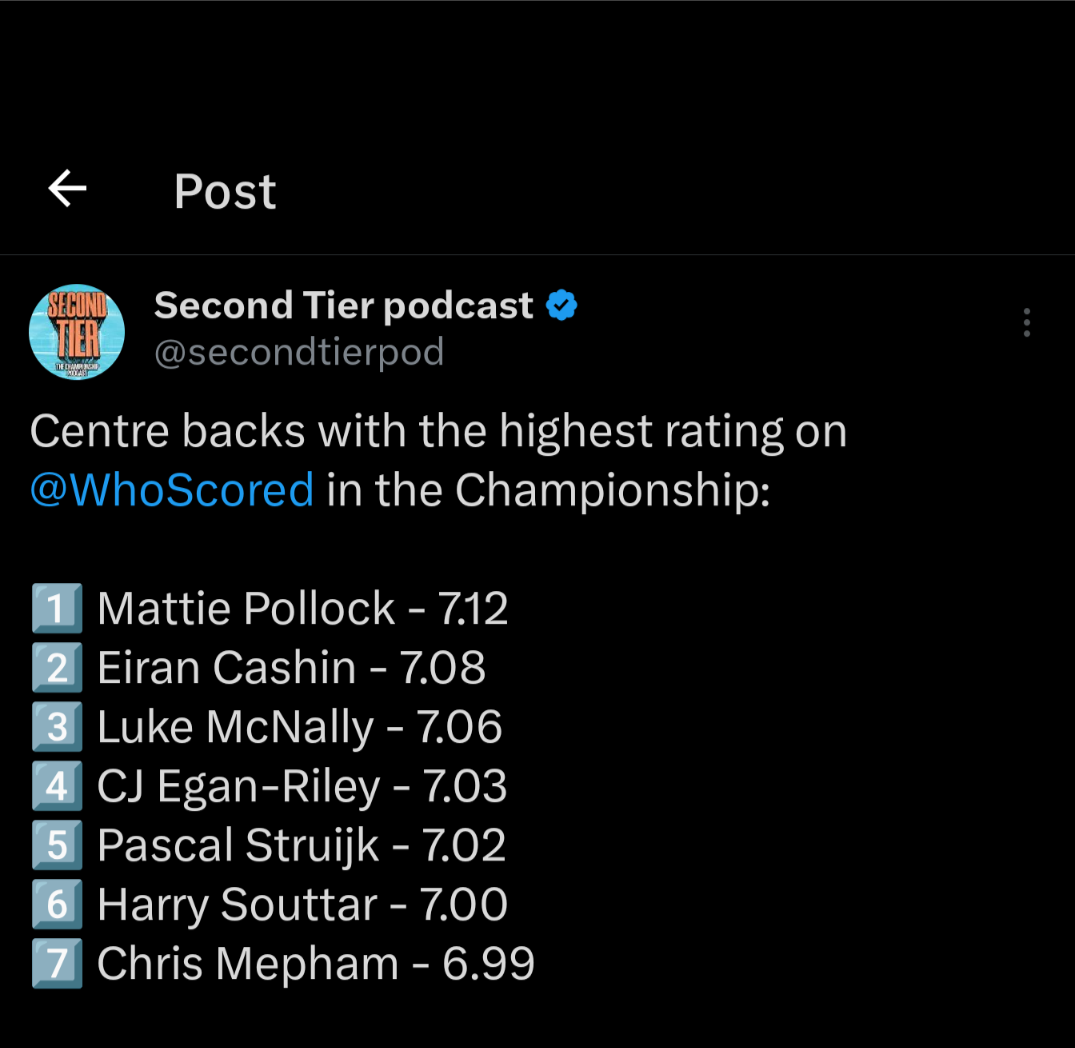The image size is (1075, 1048).
Task: Open the post's three-dot overflow menu
Action: [1026, 323]
